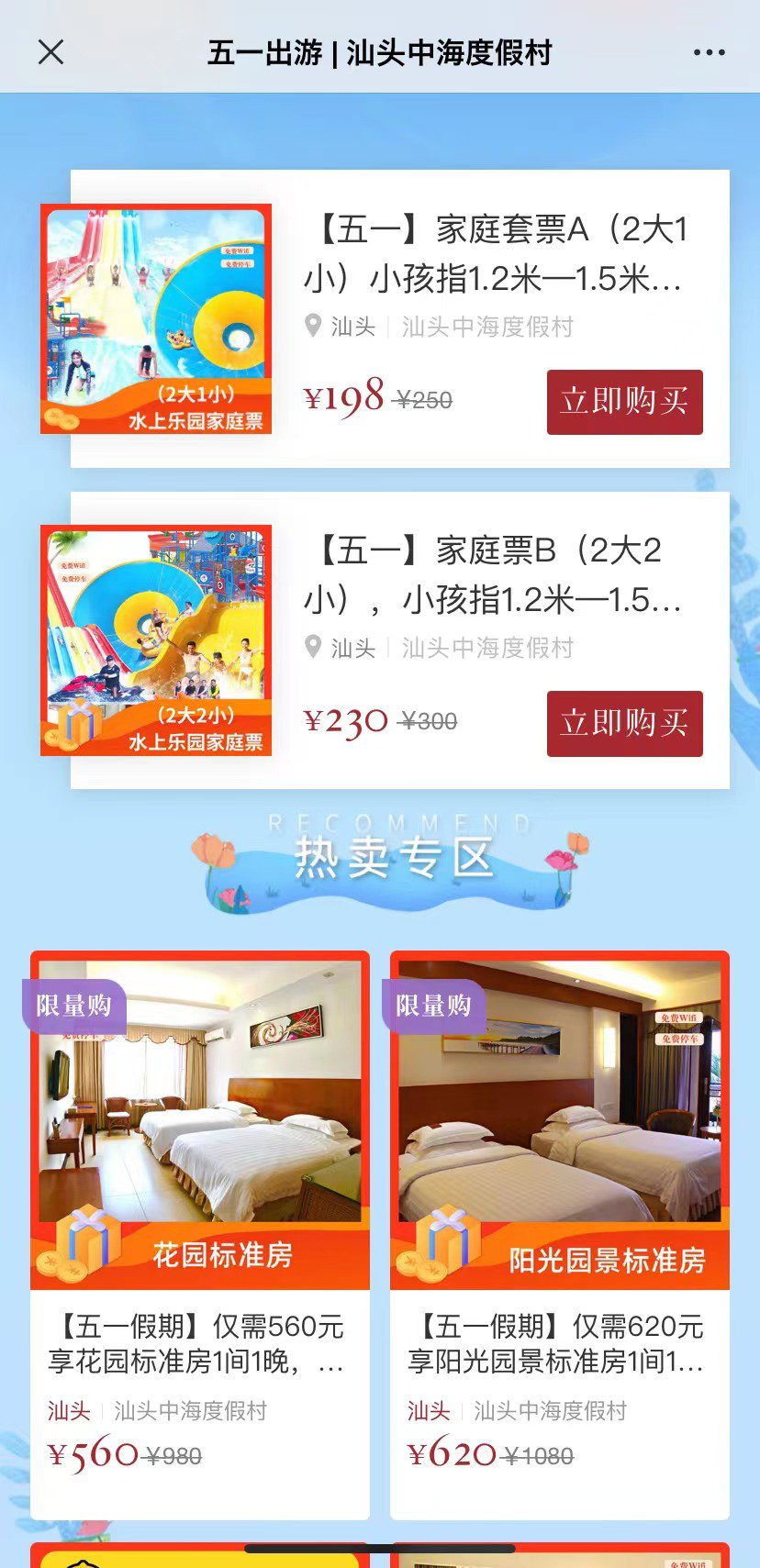
Task: Open the three-dot more options menu
Action: tap(709, 52)
